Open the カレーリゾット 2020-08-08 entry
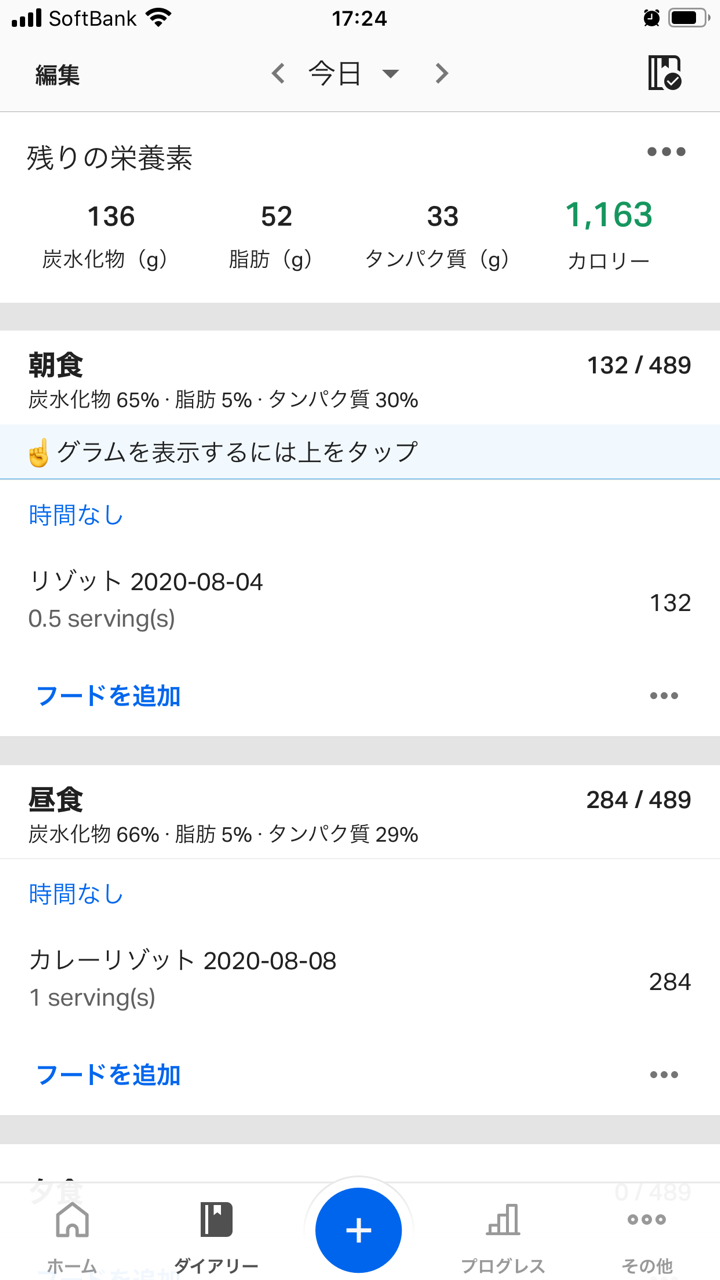The image size is (720, 1280). pyautogui.click(x=360, y=979)
